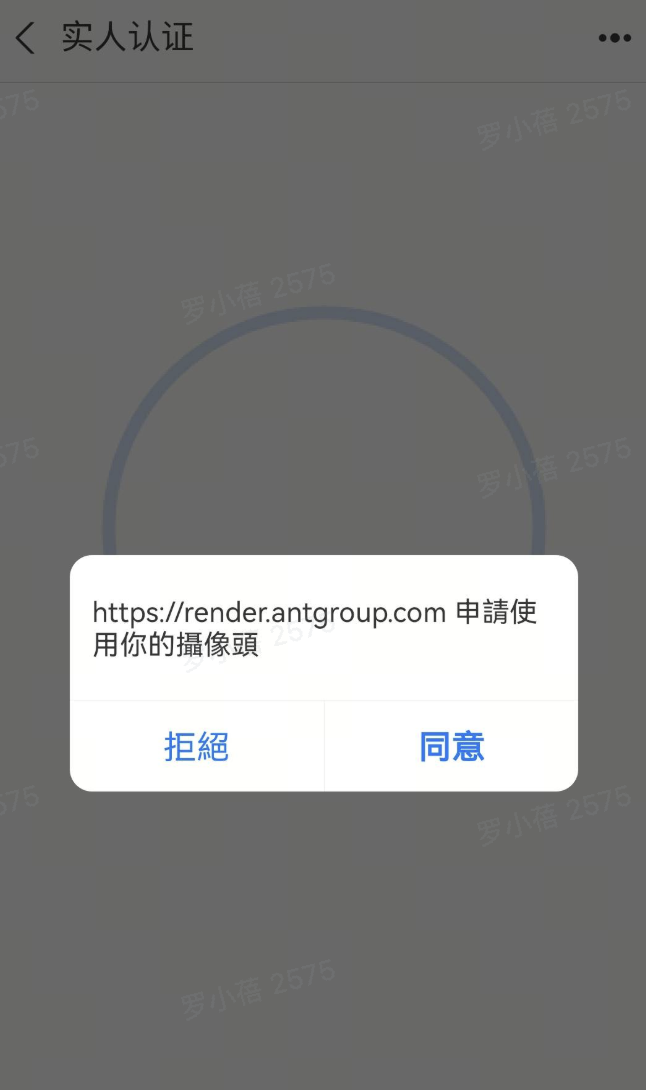Go back from 实人认证 page
This screenshot has height=1090, width=646.
click(26, 39)
